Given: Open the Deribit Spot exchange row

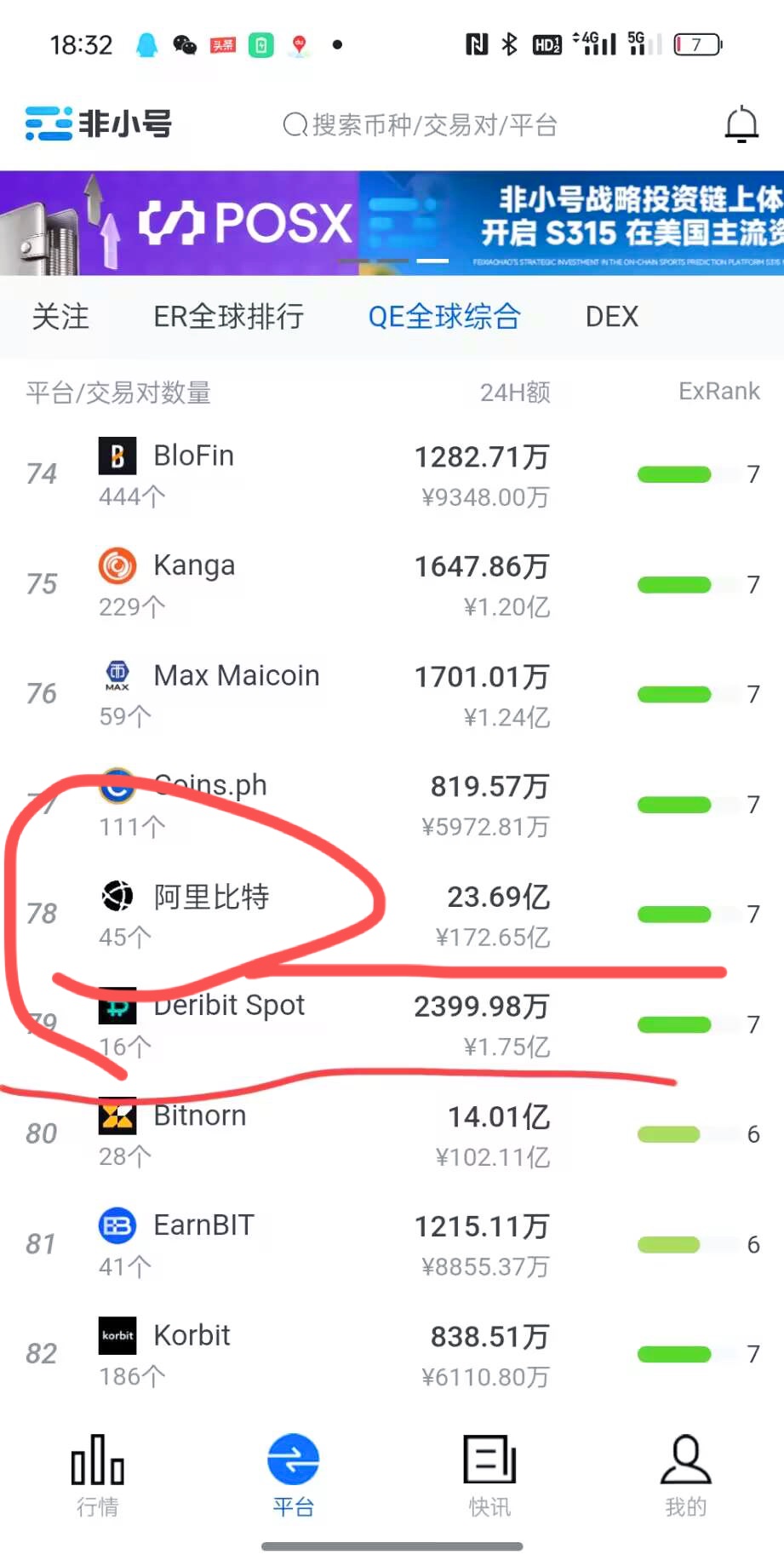Looking at the screenshot, I should [x=392, y=1024].
